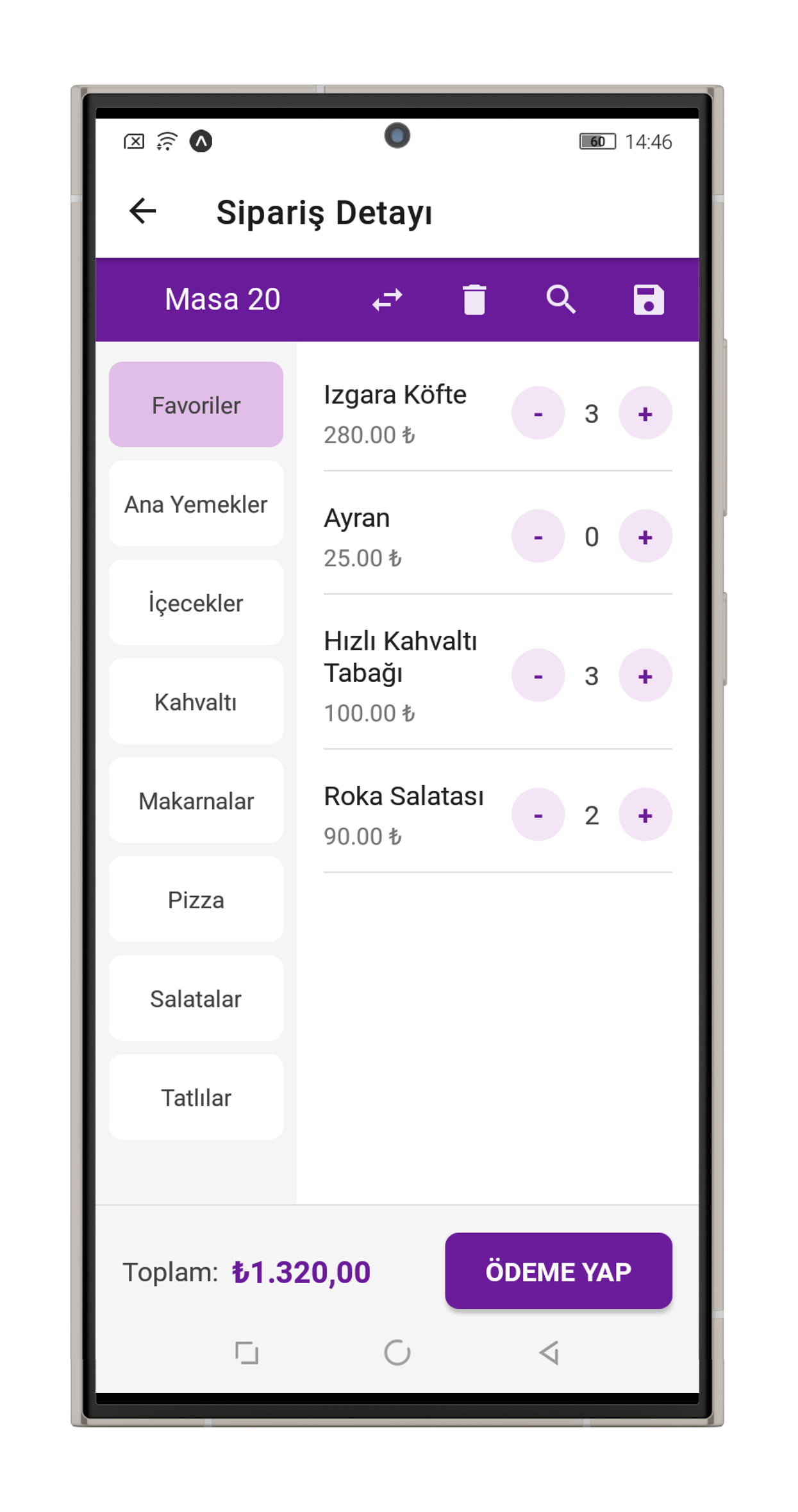The height and width of the screenshot is (1512, 798).
Task: Go back from Sipariş Detayı
Action: point(142,211)
